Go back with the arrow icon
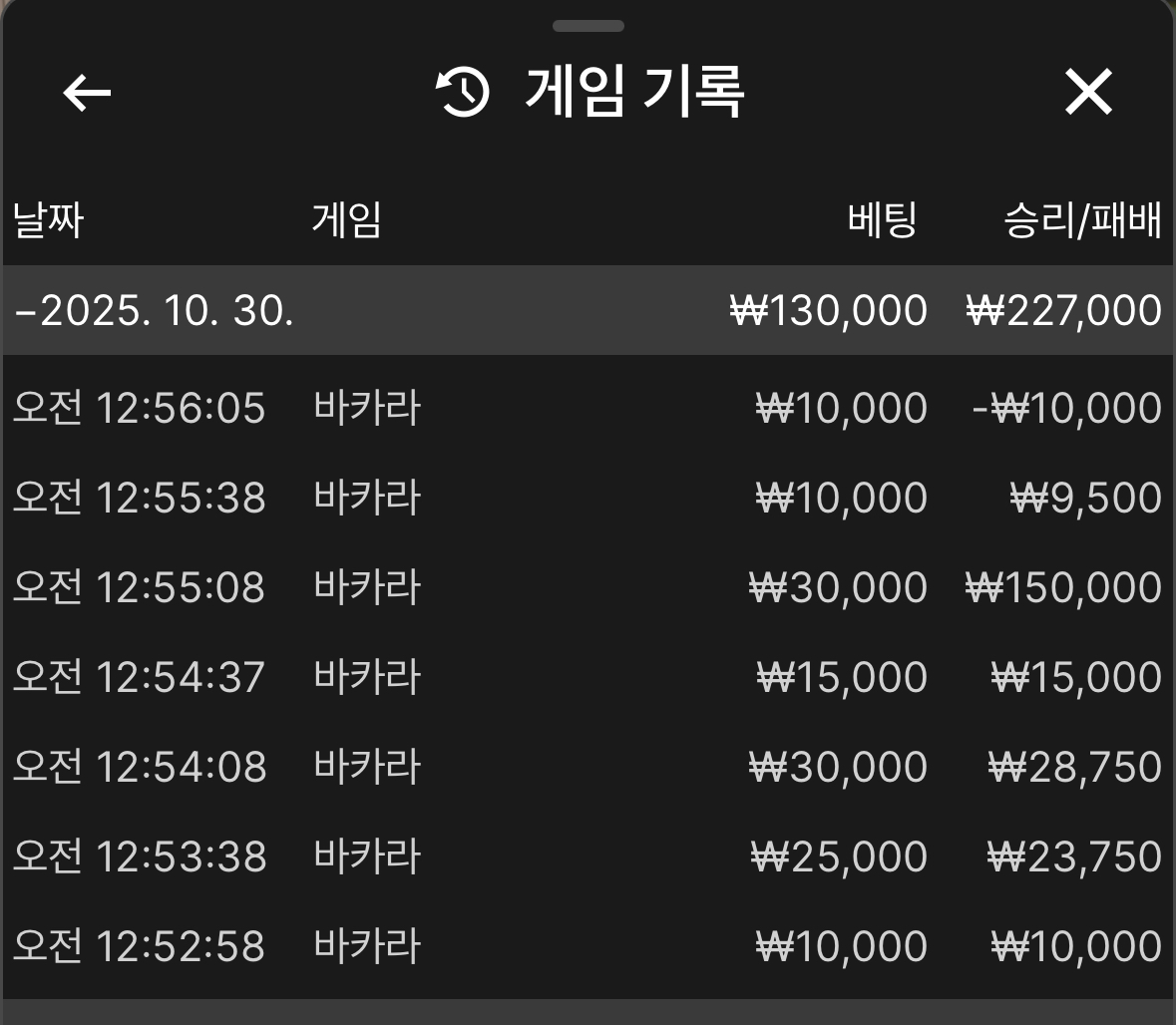The image size is (1176, 1025). [87, 93]
